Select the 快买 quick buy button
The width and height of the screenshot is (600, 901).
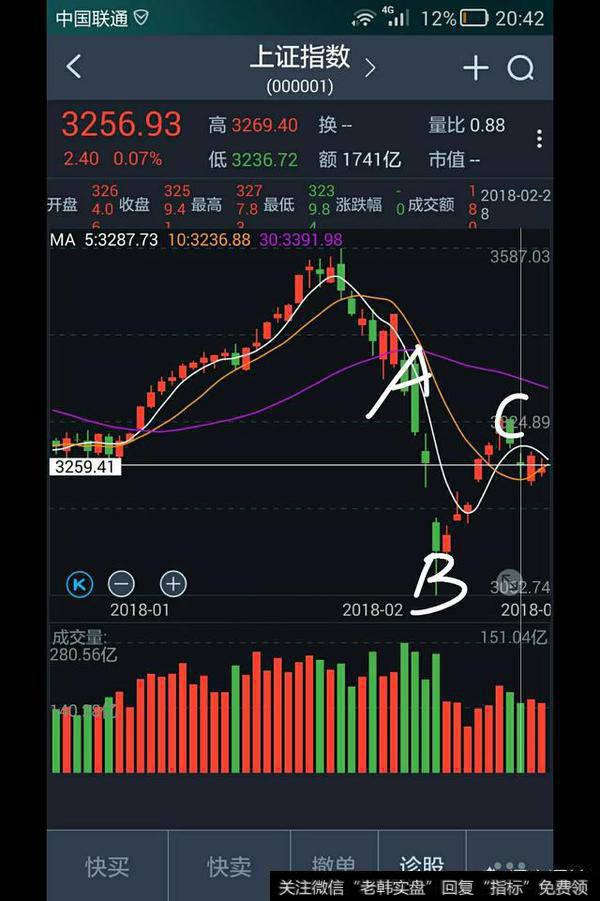click(x=107, y=865)
